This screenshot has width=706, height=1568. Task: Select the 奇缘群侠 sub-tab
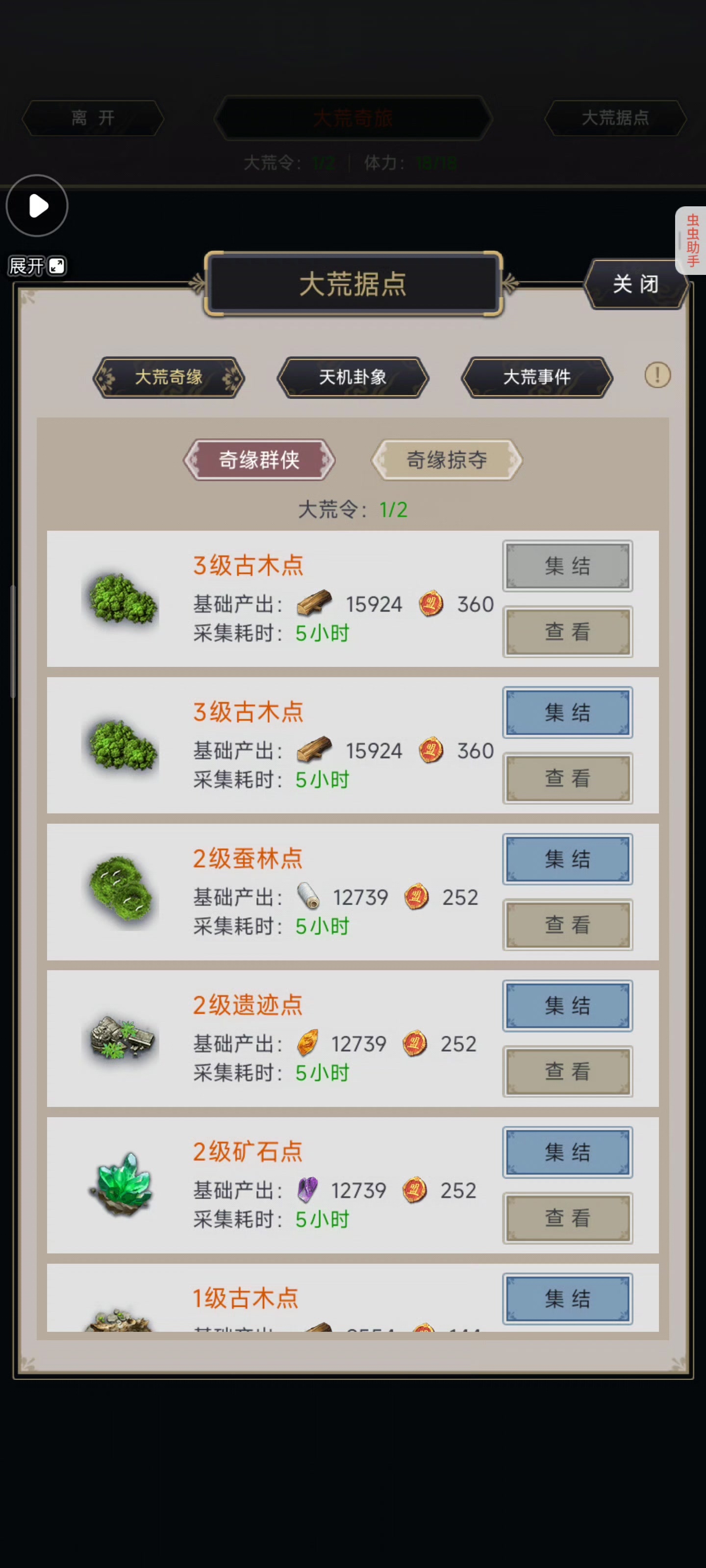click(259, 460)
